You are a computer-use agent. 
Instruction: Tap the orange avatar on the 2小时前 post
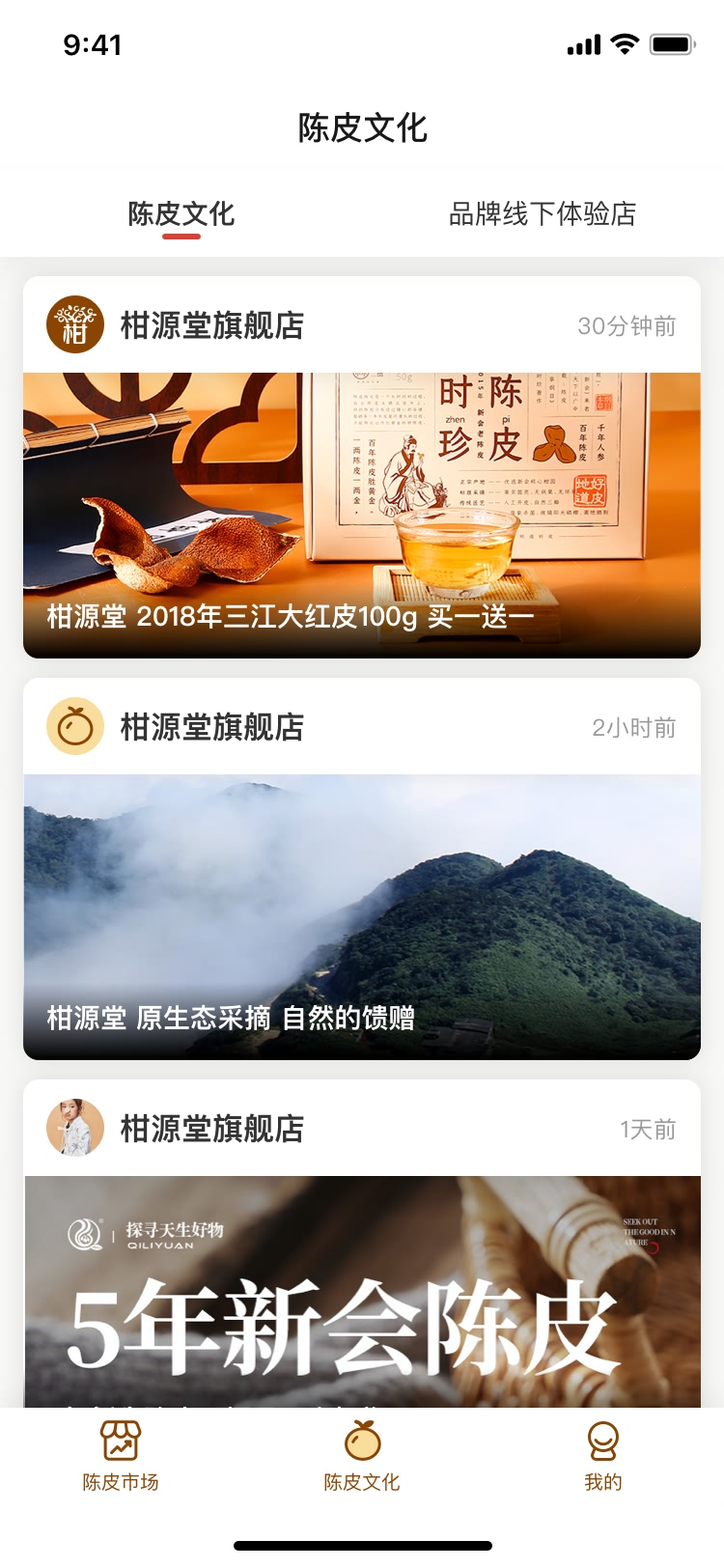(x=75, y=726)
